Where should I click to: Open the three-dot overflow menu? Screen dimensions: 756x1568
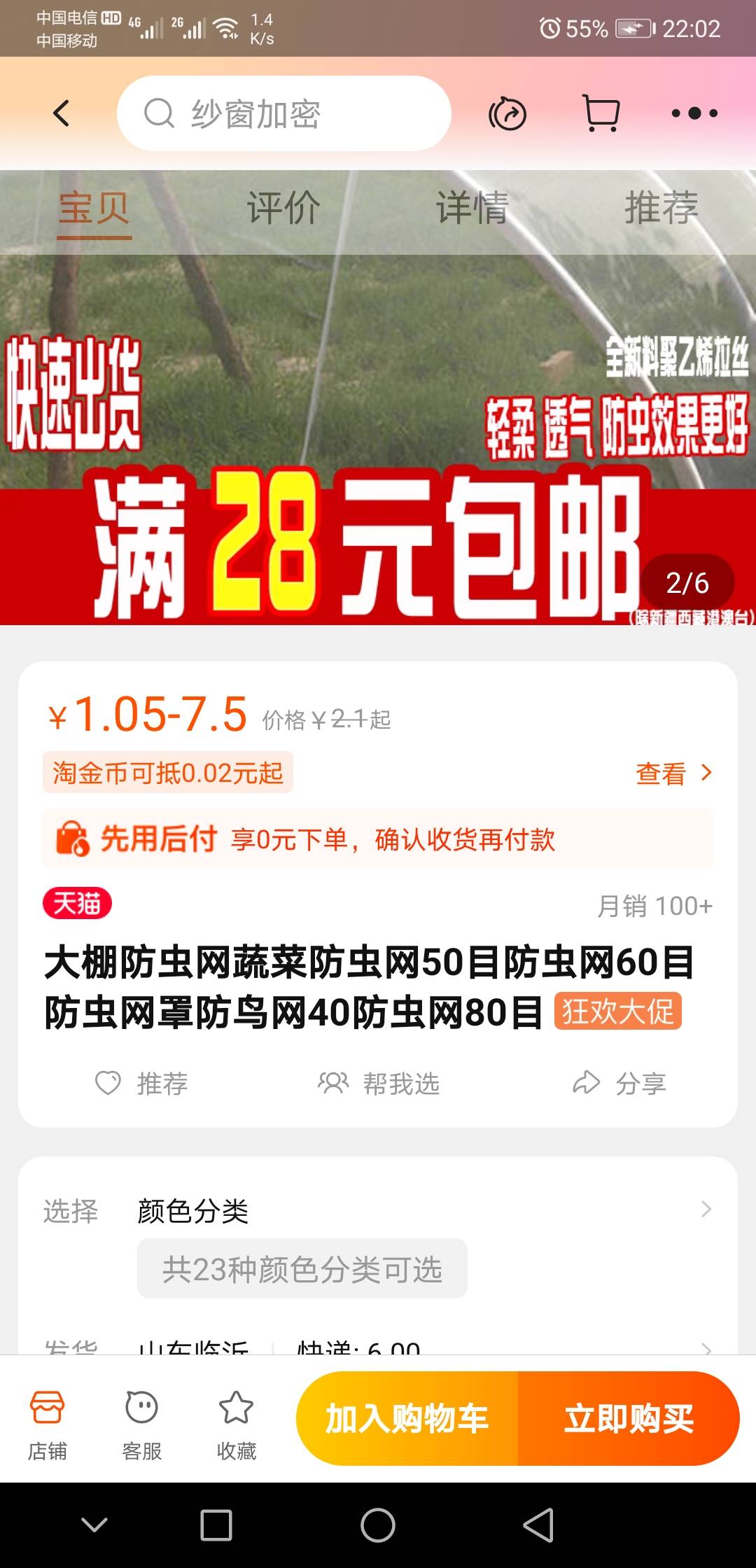(x=694, y=113)
